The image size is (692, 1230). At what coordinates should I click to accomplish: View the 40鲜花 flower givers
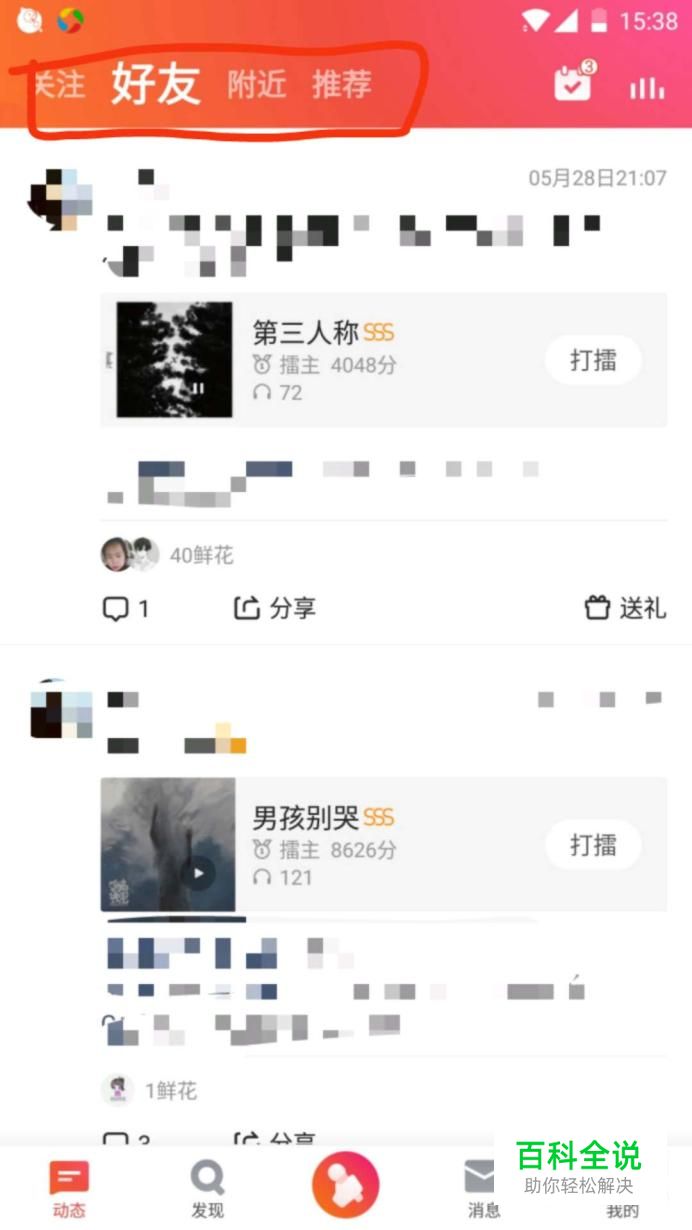pos(167,555)
